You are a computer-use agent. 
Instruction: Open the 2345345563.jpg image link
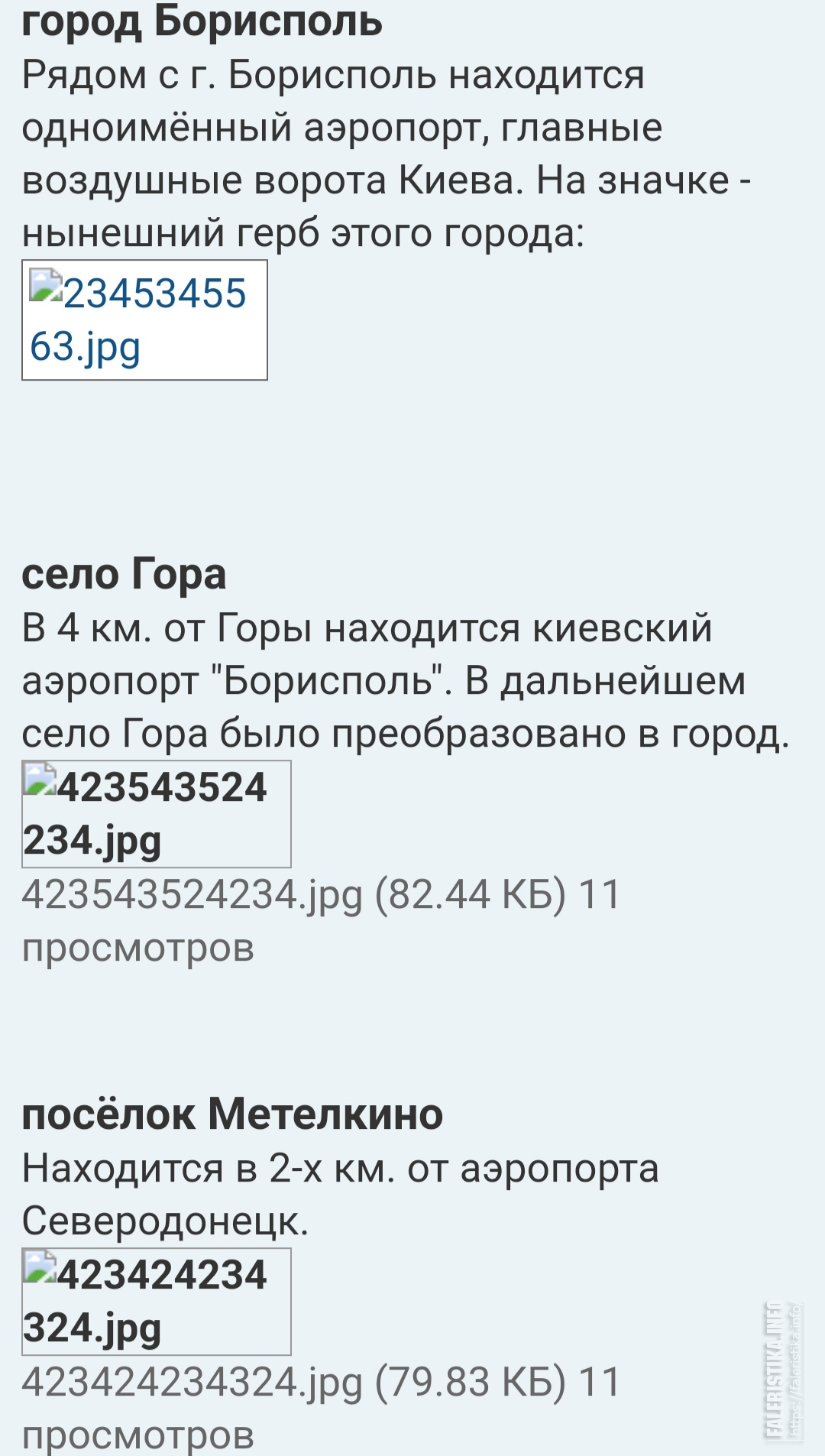click(x=144, y=319)
